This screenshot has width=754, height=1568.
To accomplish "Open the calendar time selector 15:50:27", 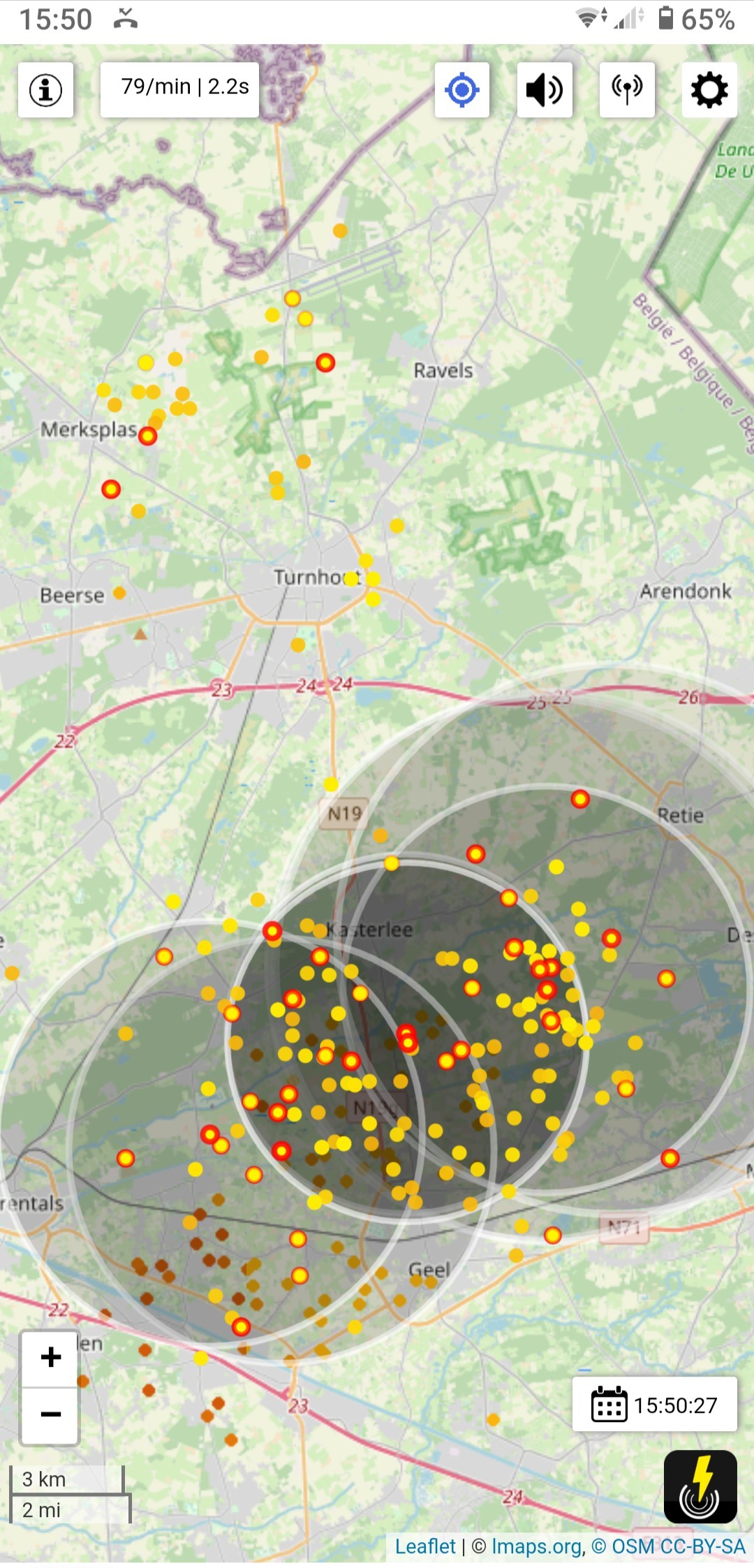I will 655,1405.
